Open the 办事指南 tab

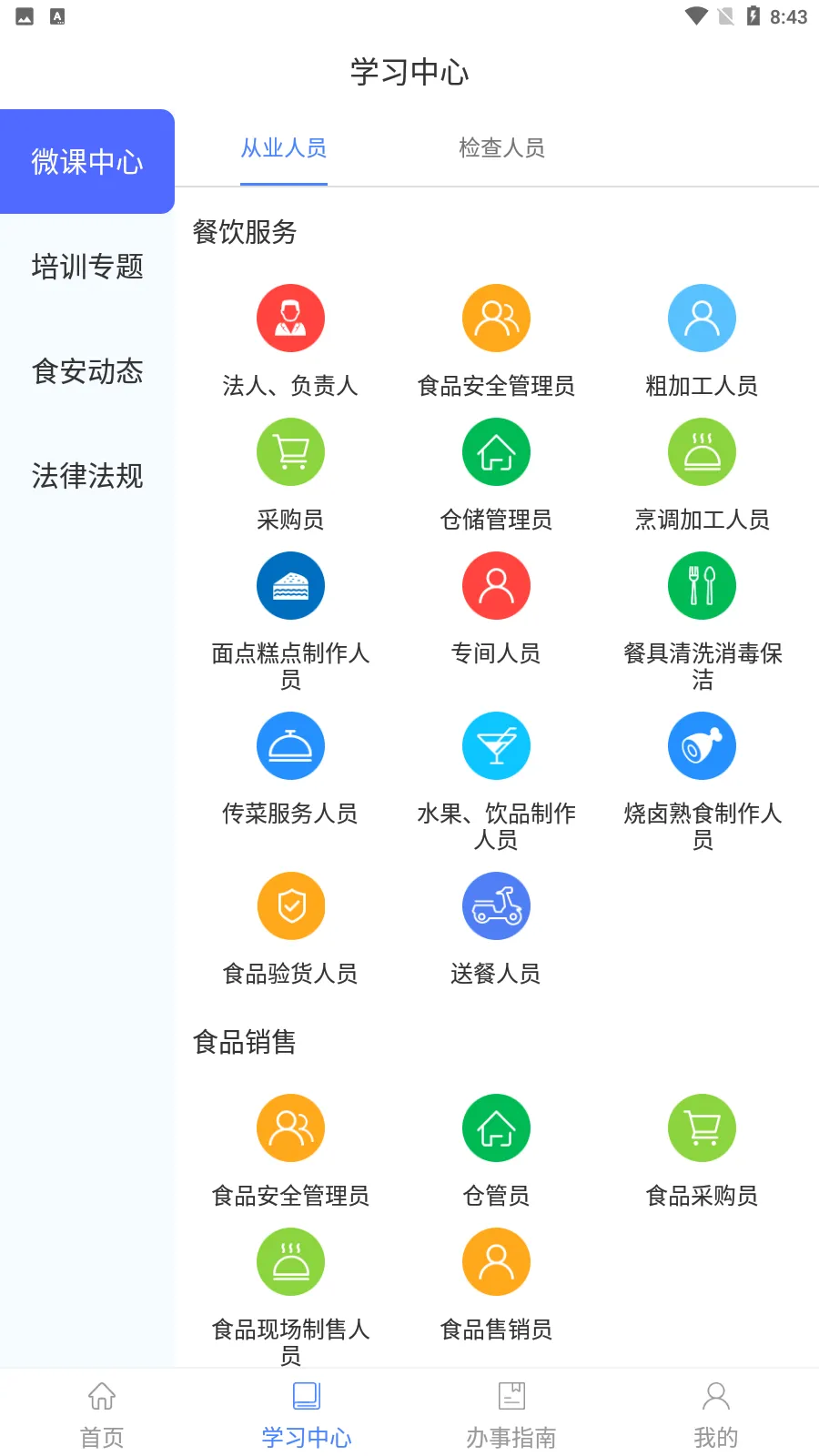tap(511, 1414)
